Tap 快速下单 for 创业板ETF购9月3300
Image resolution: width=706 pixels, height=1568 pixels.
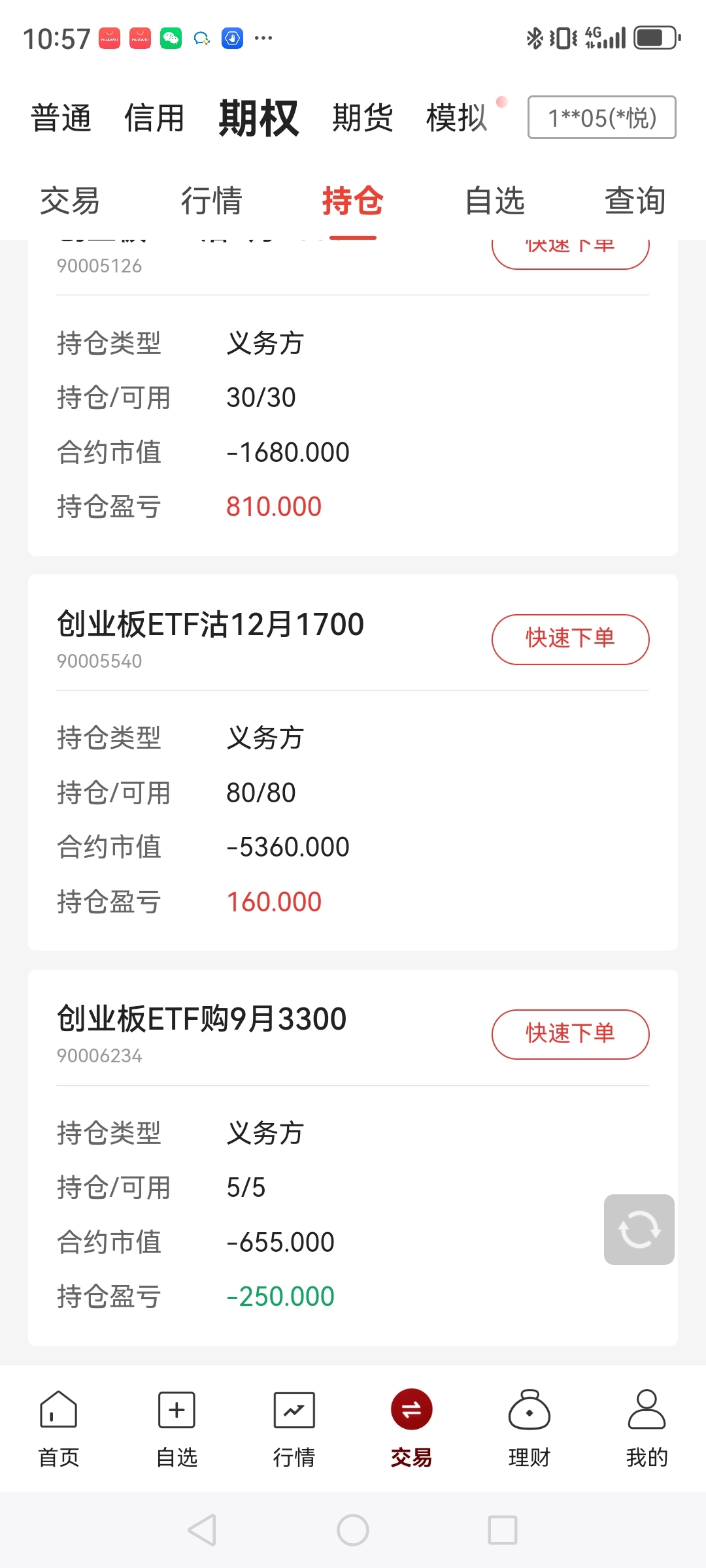click(570, 1034)
